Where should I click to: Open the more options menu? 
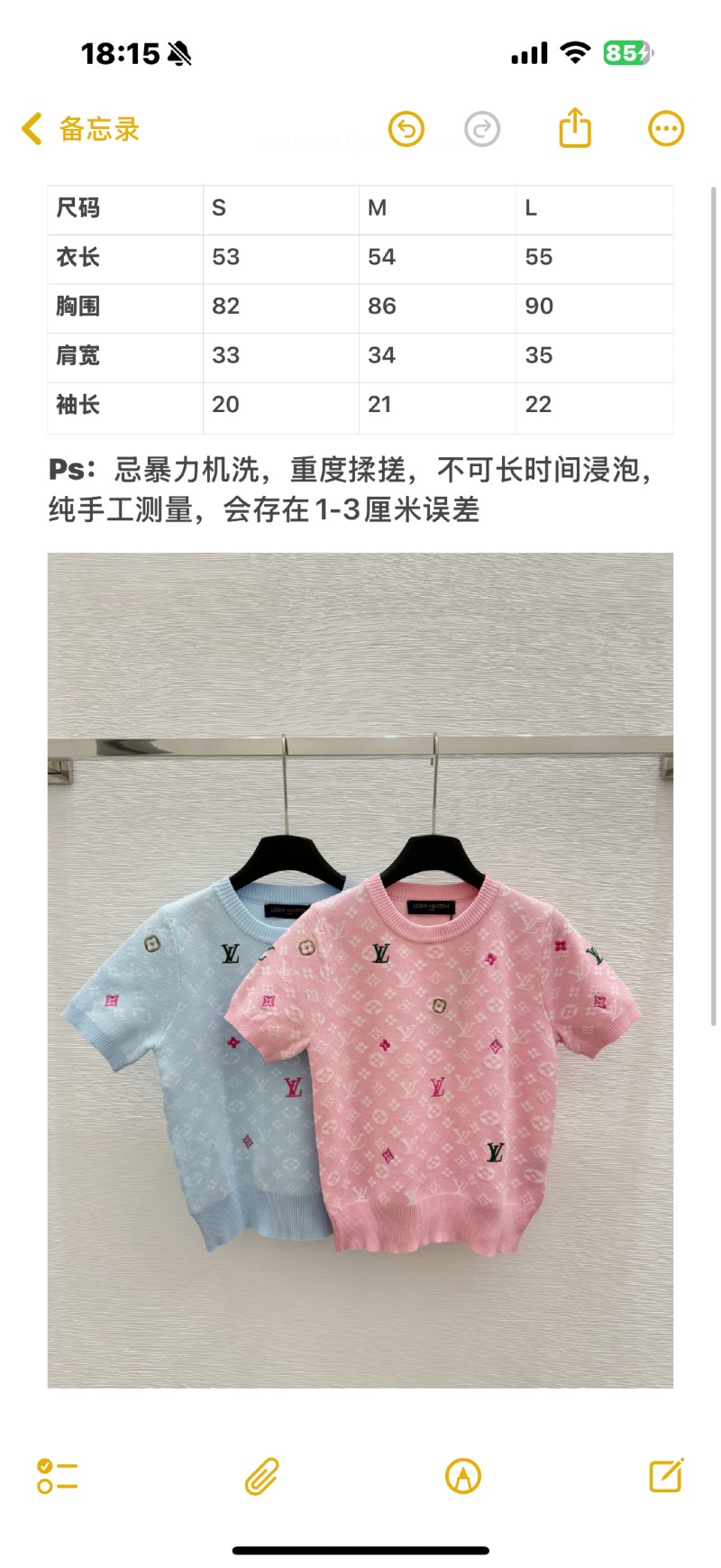[x=666, y=129]
